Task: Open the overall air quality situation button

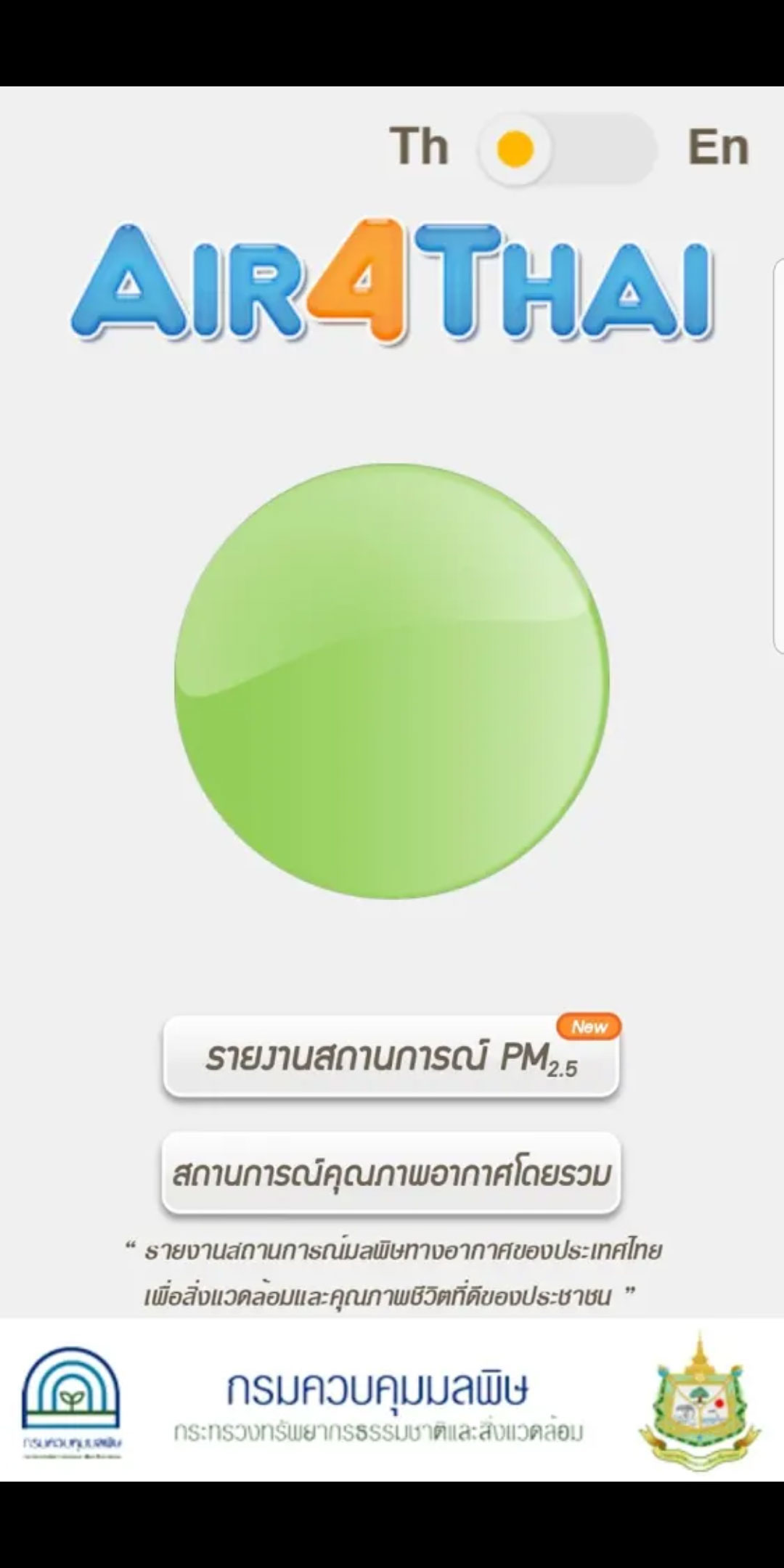Action: tap(391, 1173)
